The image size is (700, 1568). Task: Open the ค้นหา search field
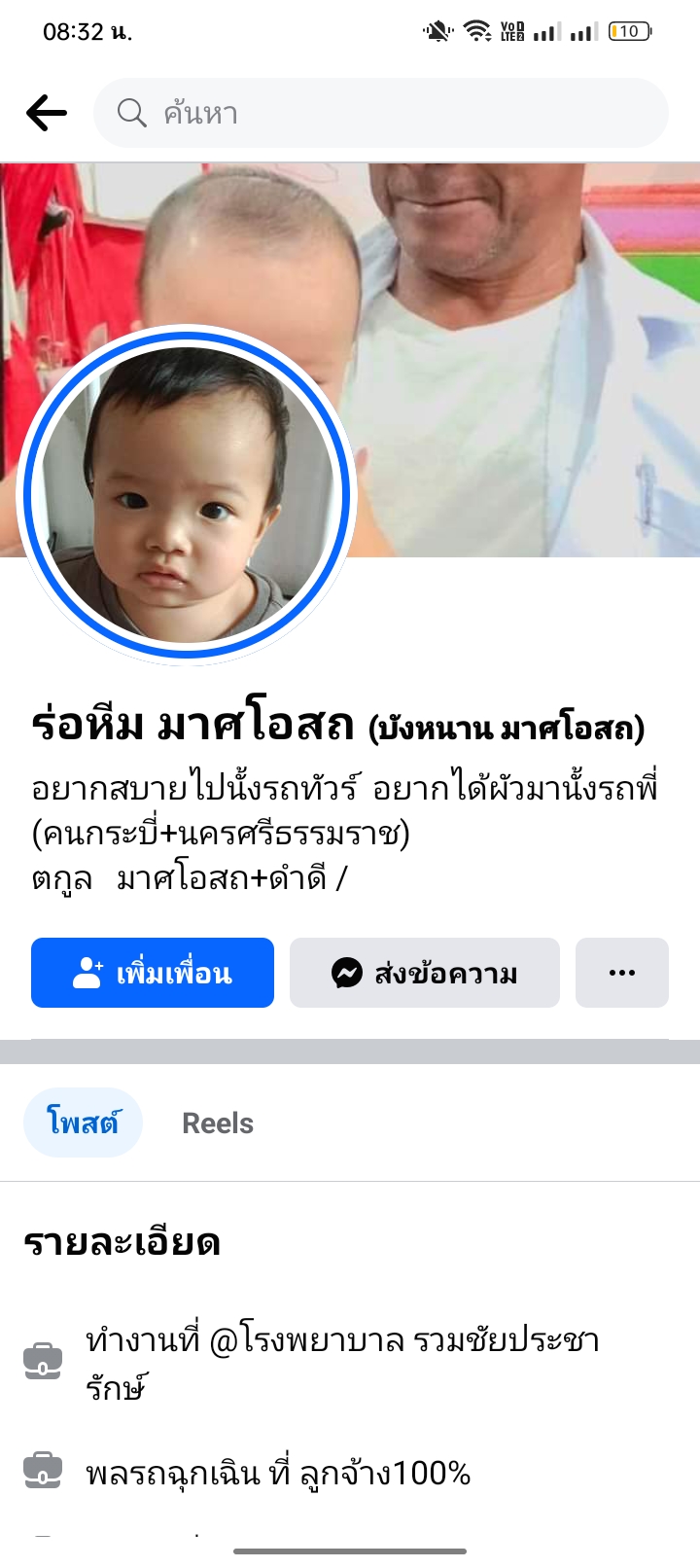coord(379,113)
